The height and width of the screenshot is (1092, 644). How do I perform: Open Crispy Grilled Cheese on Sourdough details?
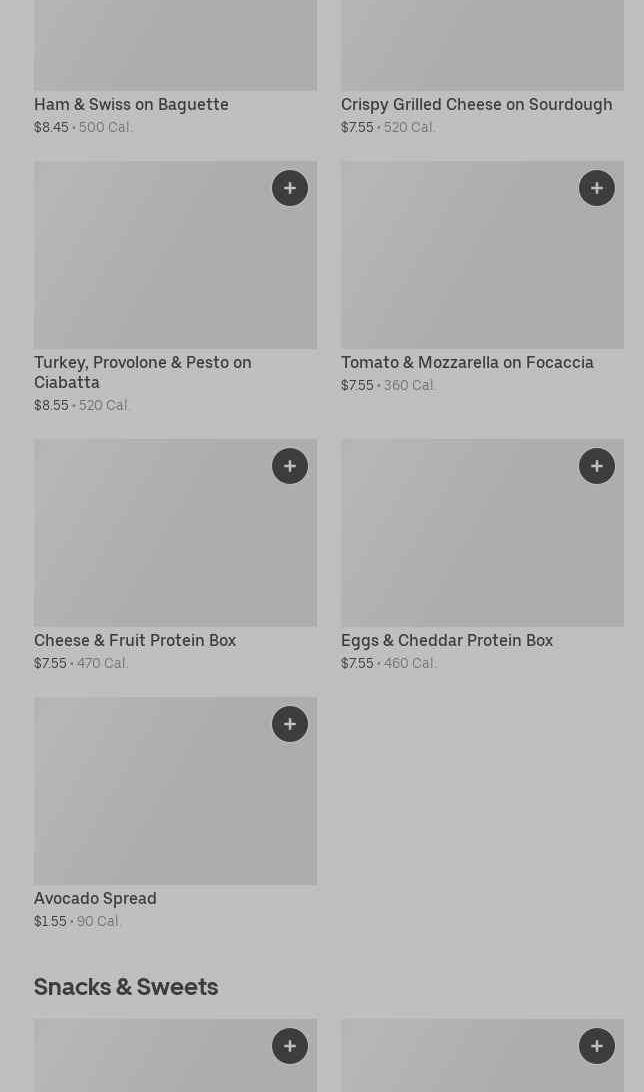482,68
